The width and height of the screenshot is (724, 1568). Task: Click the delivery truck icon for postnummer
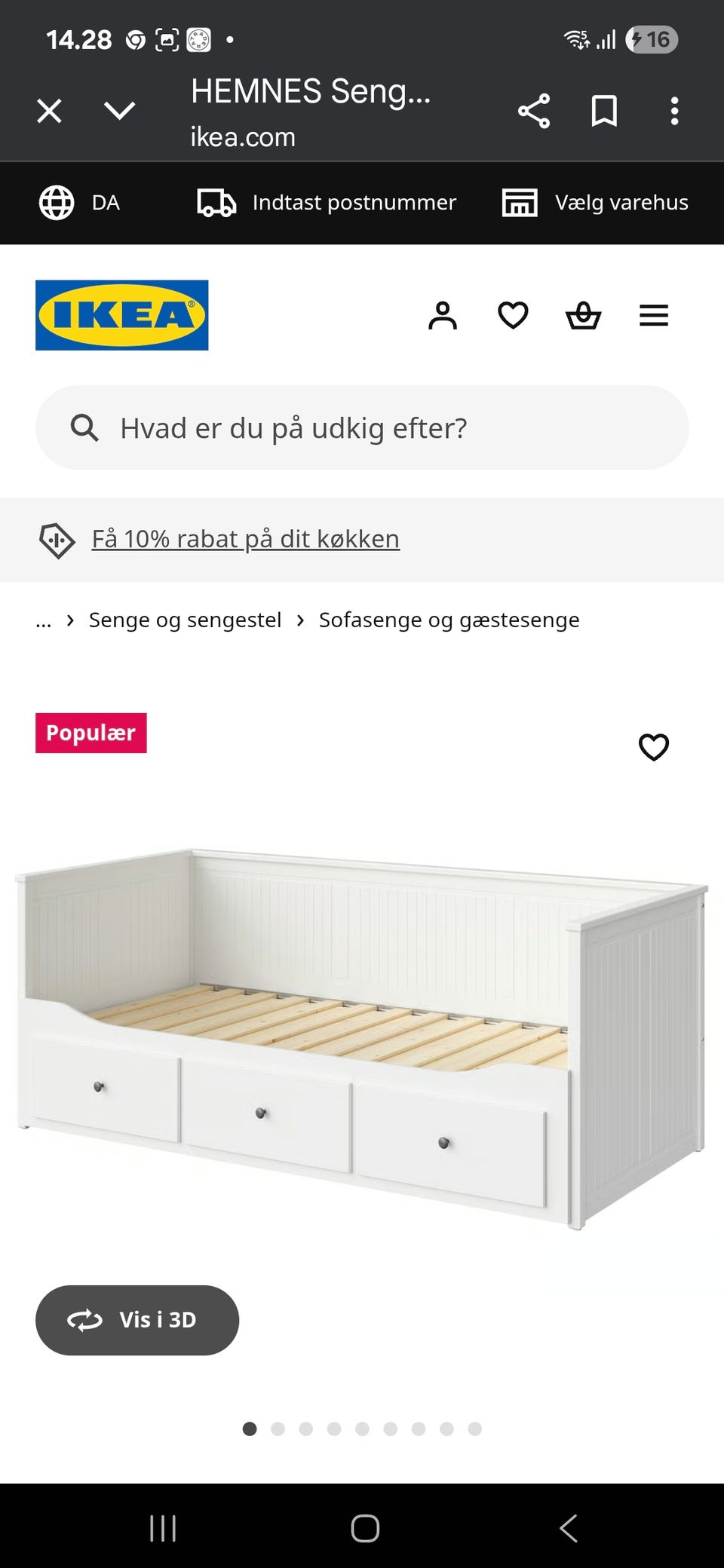[216, 202]
